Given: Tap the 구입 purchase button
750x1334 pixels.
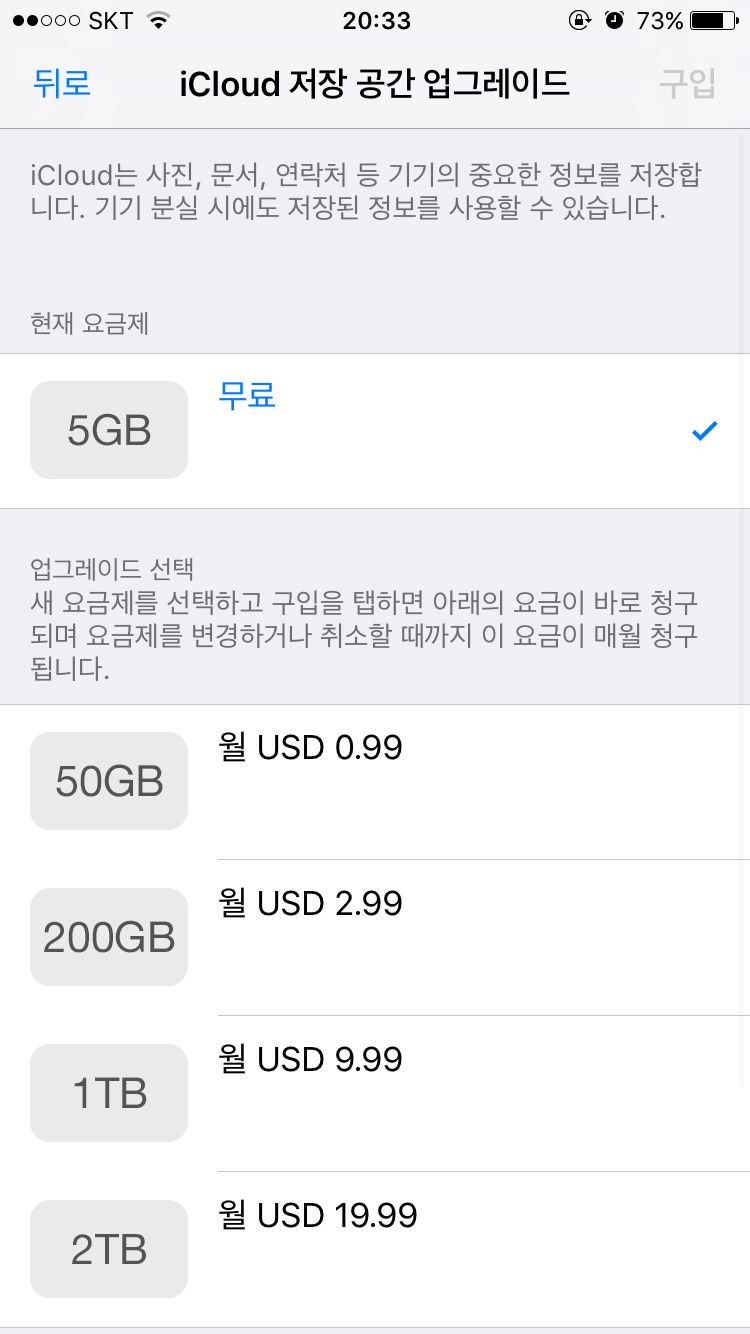Looking at the screenshot, I should 688,84.
